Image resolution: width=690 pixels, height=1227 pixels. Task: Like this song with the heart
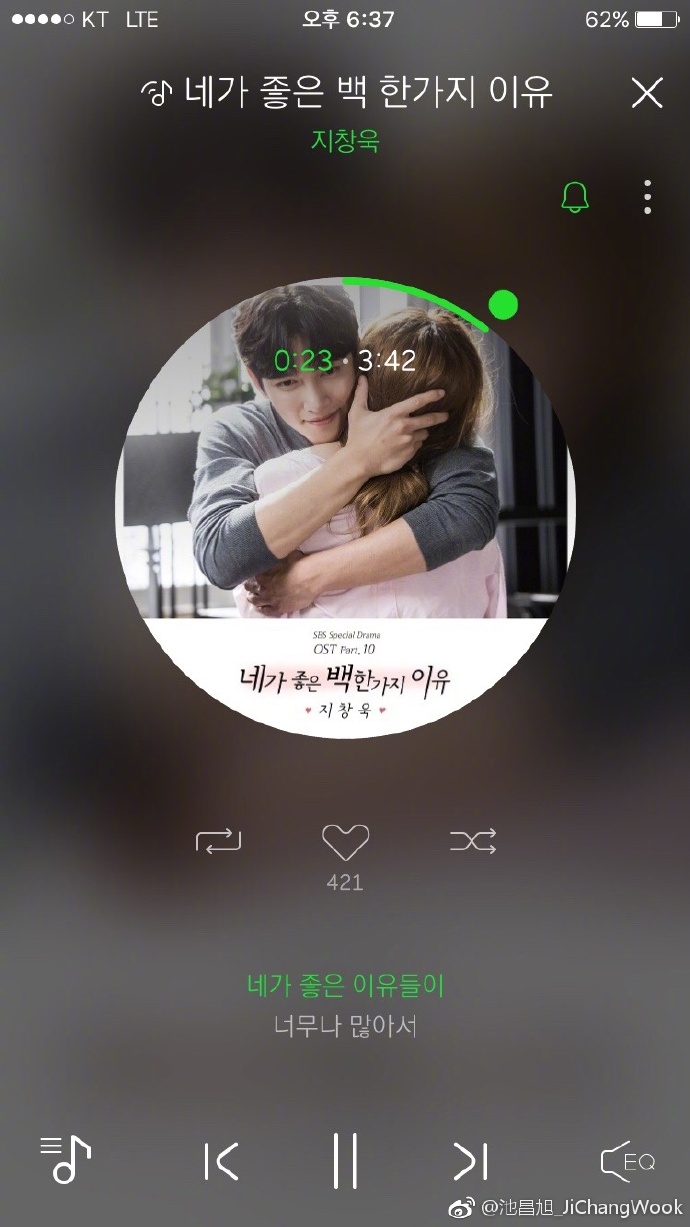345,843
